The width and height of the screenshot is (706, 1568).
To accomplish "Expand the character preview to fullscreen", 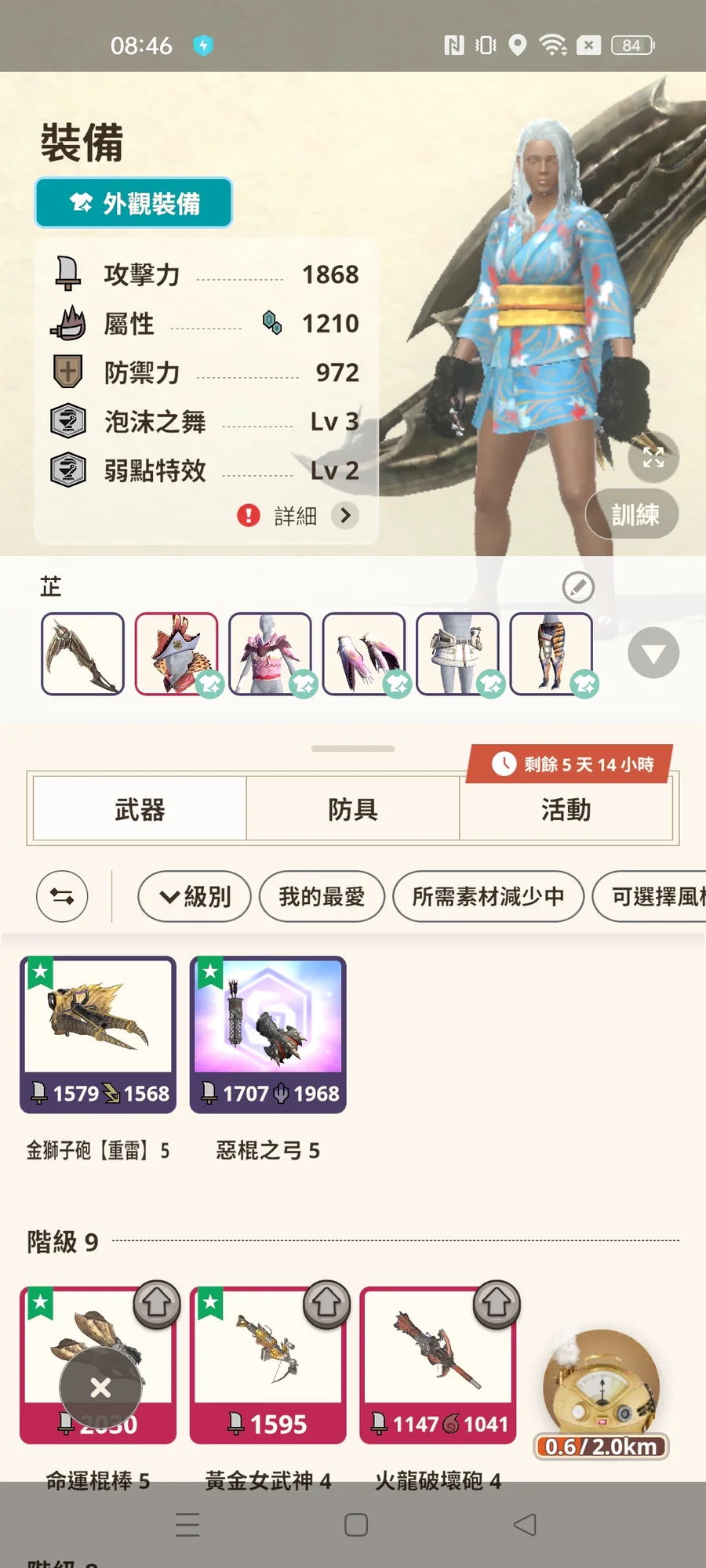I will click(x=653, y=458).
